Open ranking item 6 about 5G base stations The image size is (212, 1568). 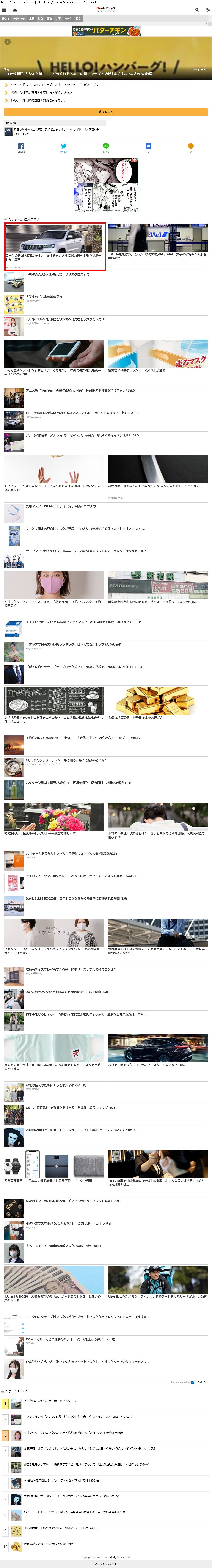point(55,1480)
